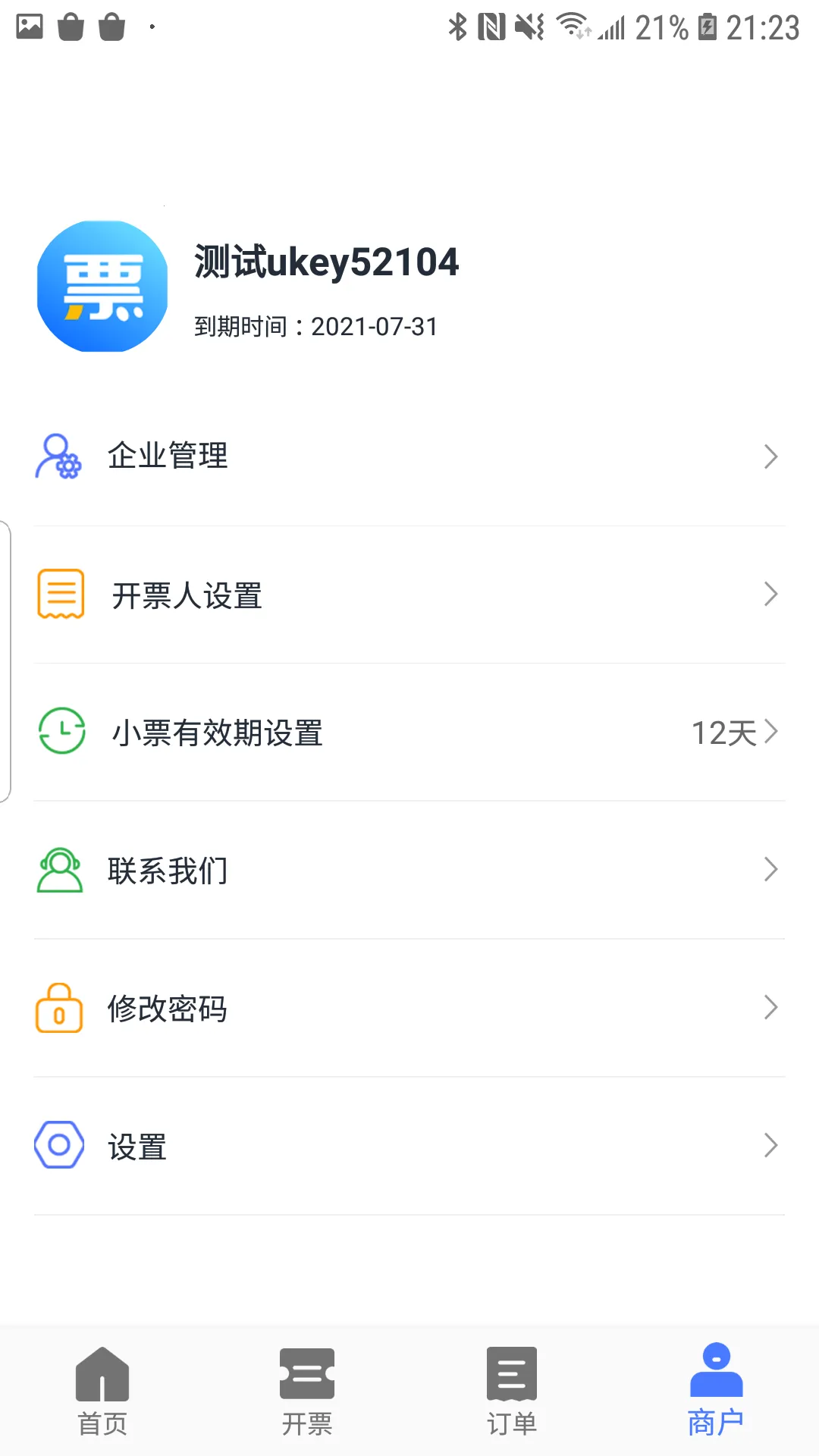Image resolution: width=819 pixels, height=1456 pixels.
Task: Click the clock icon beside 小票有效期设置
Action: 60,732
